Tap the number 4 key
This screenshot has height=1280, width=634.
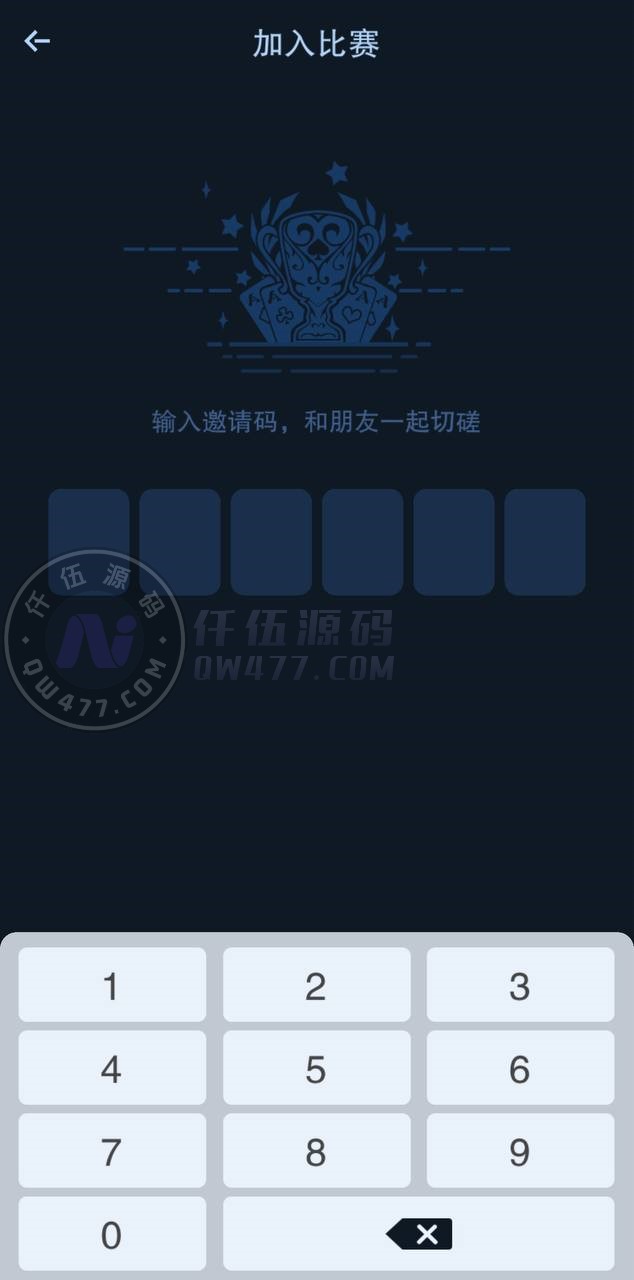coord(112,1068)
